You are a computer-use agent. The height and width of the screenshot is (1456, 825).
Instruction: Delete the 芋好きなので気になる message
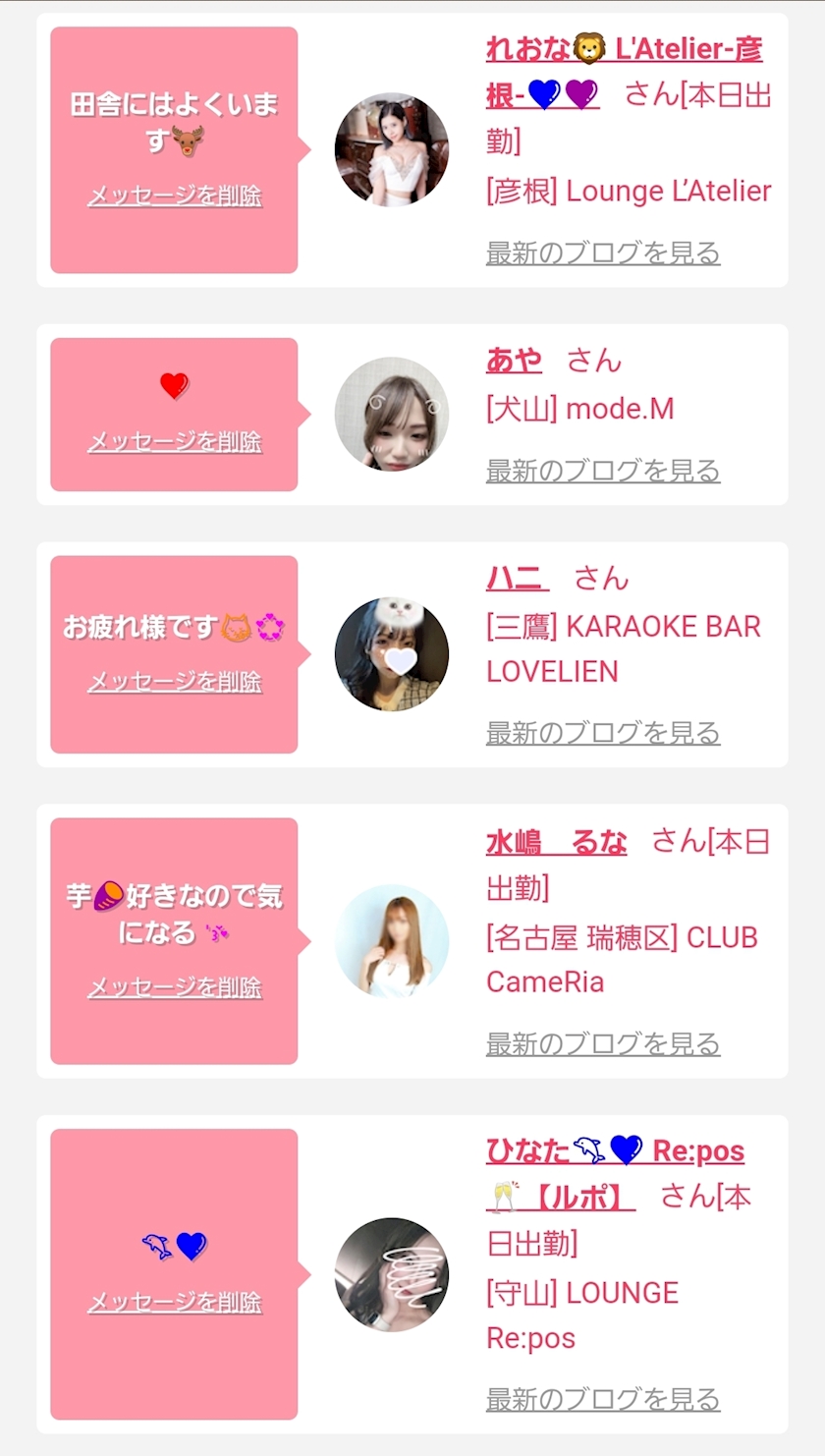pos(175,987)
